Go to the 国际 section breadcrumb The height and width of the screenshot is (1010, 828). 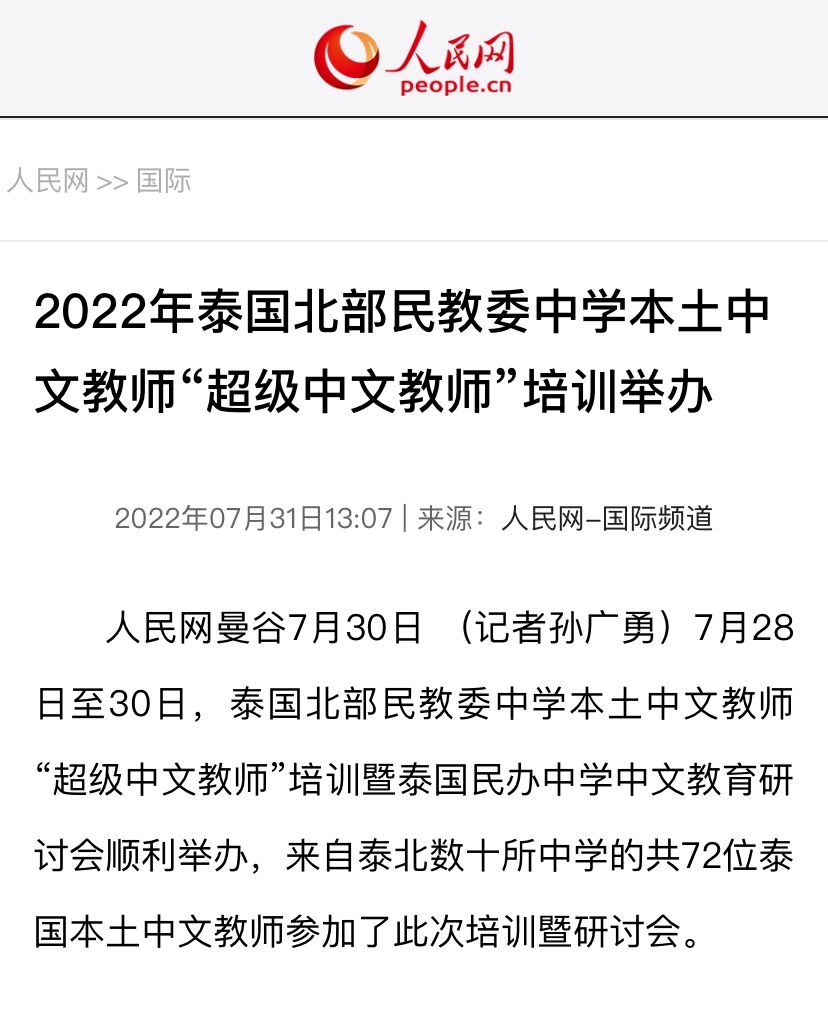(x=163, y=181)
